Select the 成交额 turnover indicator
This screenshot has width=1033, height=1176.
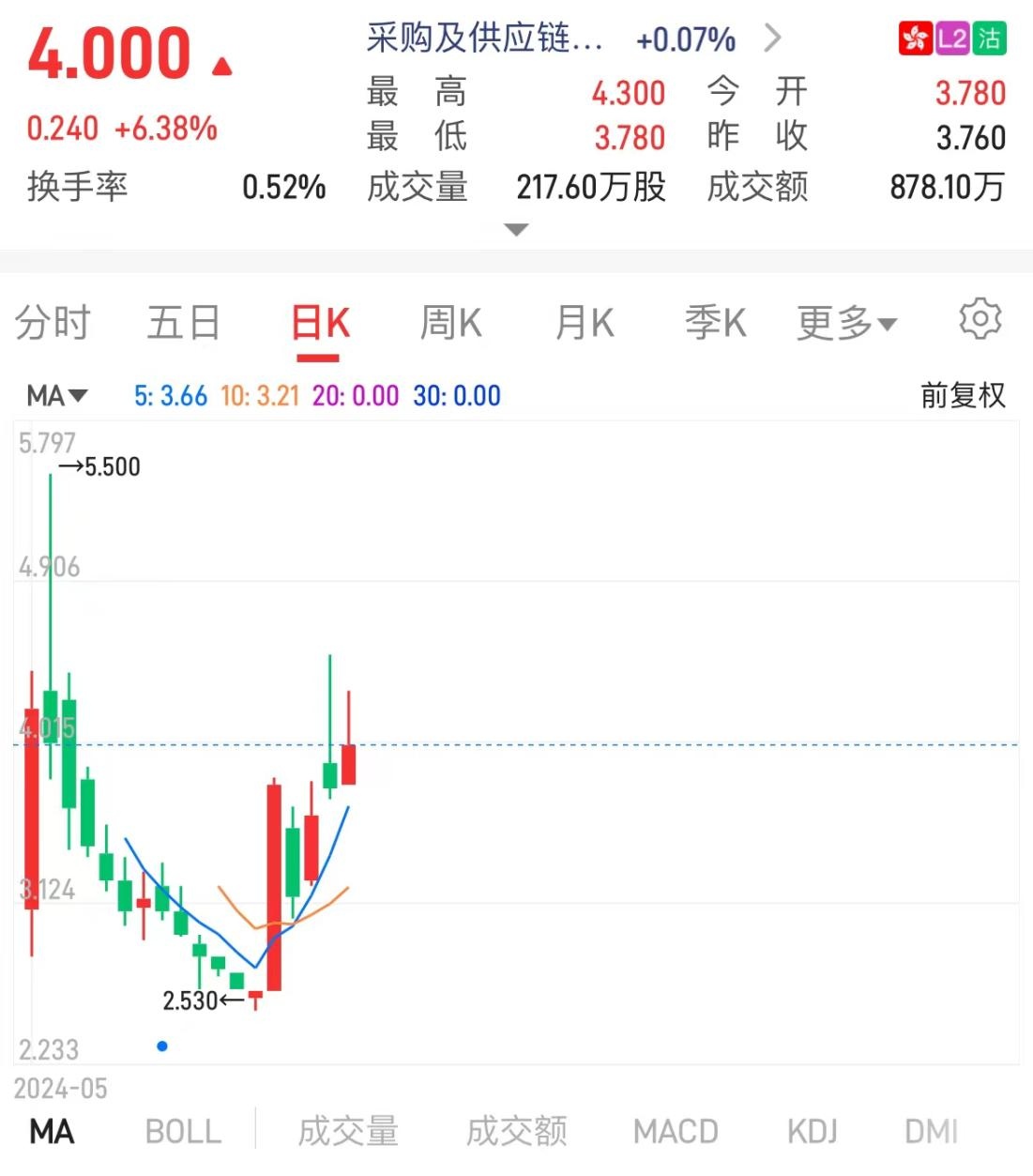517,1132
